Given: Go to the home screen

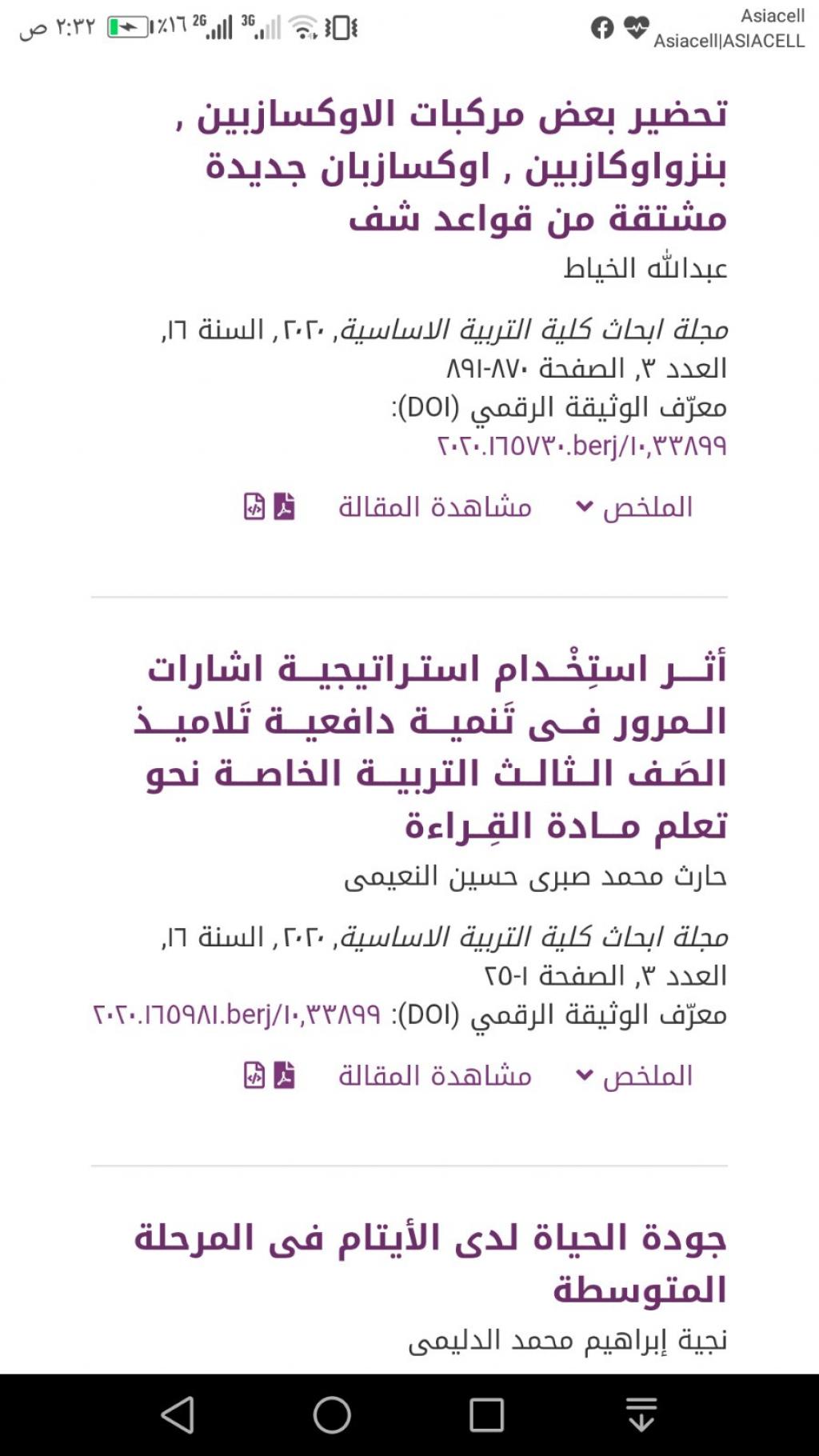Looking at the screenshot, I should [x=332, y=1414].
